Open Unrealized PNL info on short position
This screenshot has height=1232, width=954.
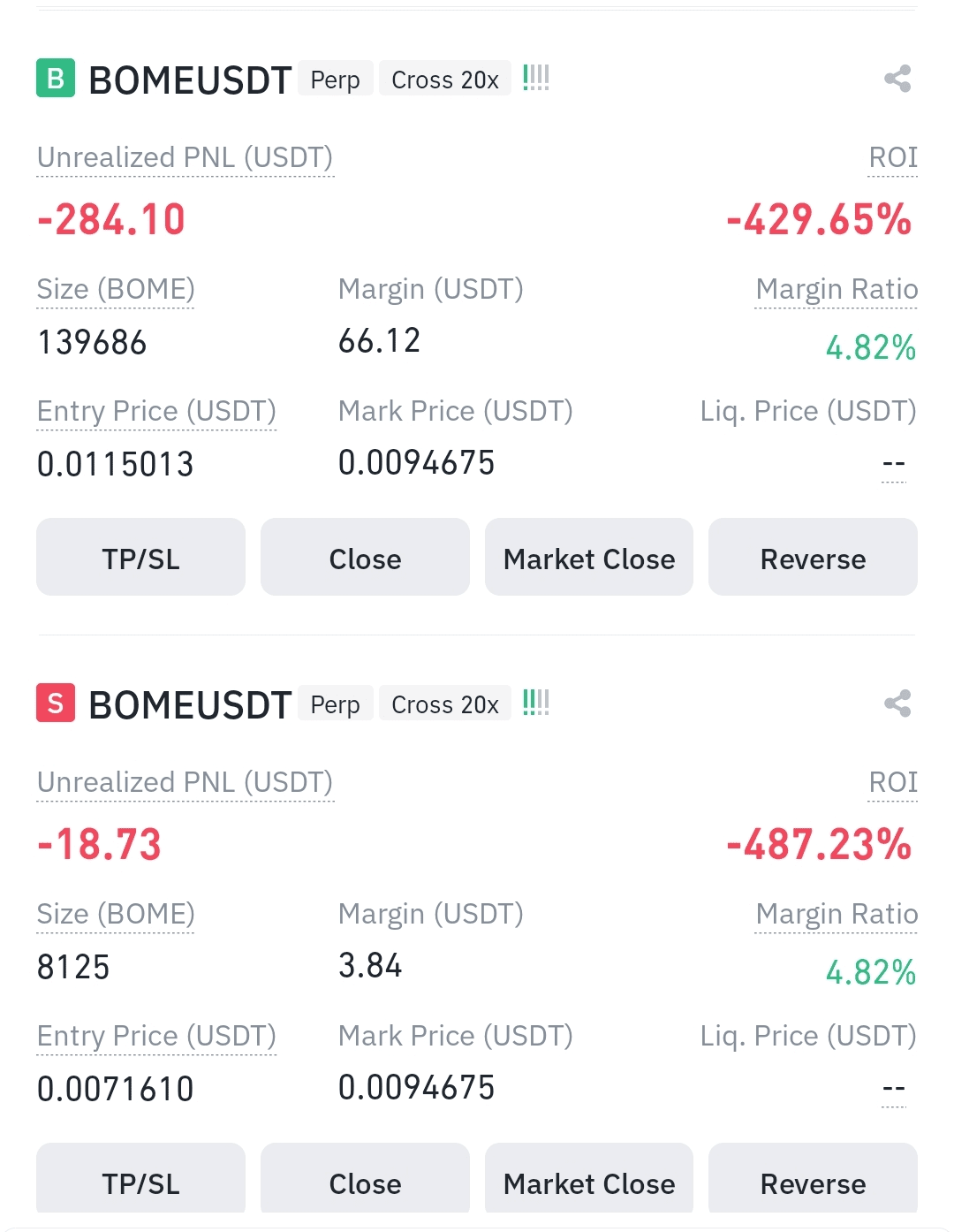pos(185,783)
